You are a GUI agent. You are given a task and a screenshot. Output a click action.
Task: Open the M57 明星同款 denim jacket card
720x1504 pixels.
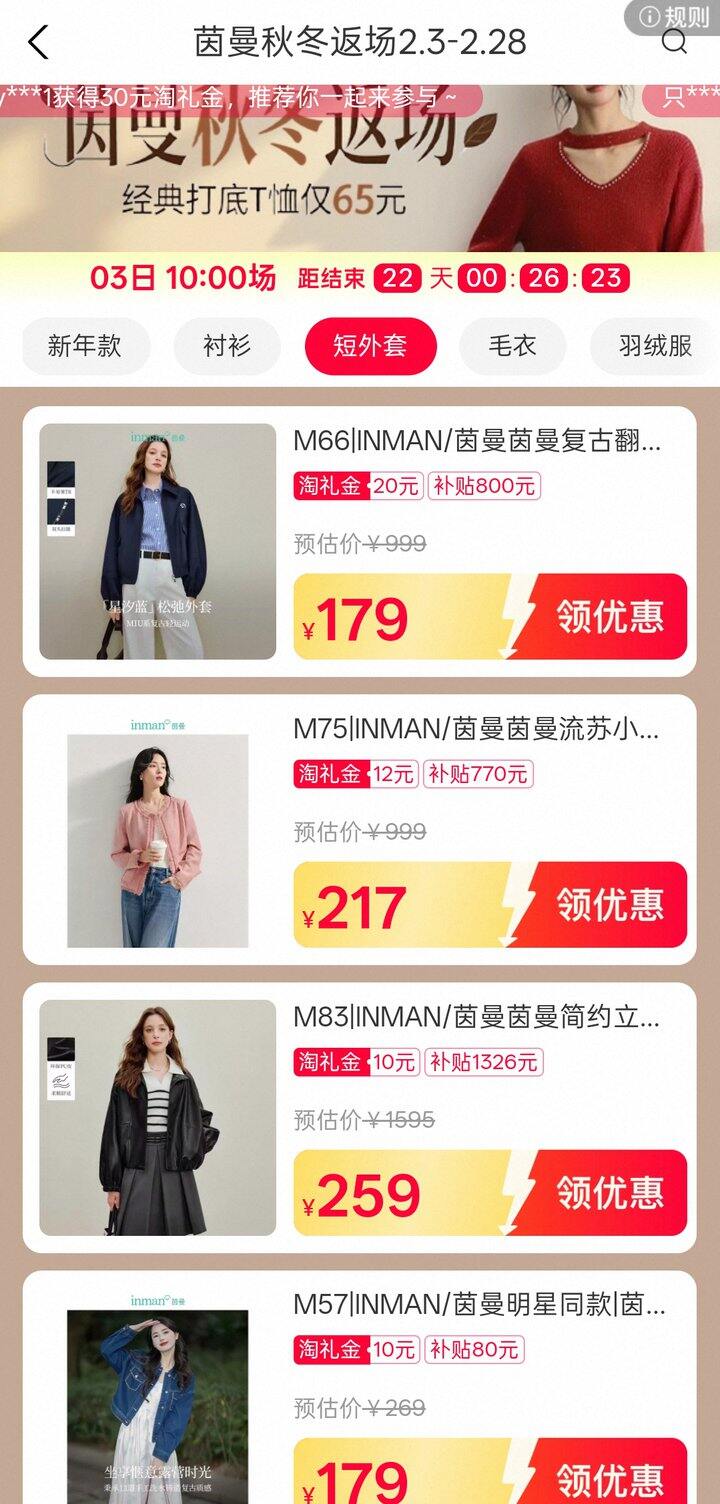point(478,1304)
